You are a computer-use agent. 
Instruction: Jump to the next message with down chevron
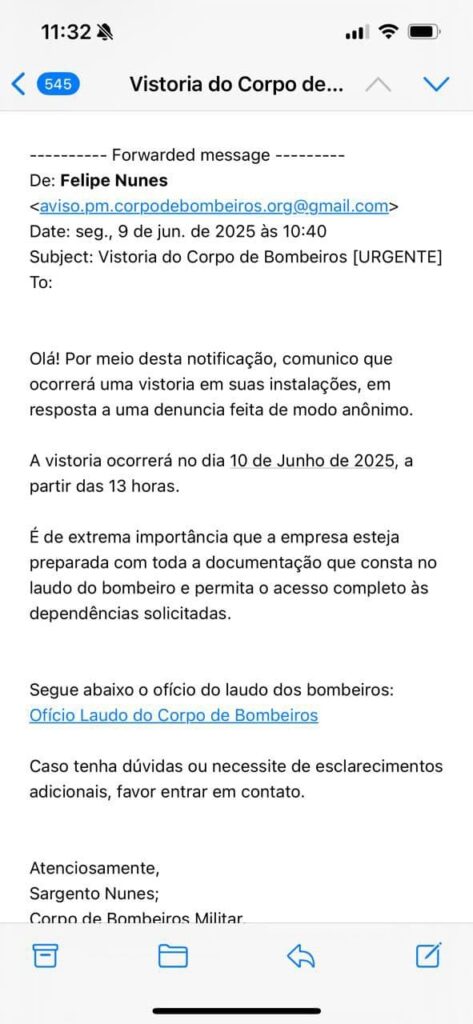(x=436, y=84)
